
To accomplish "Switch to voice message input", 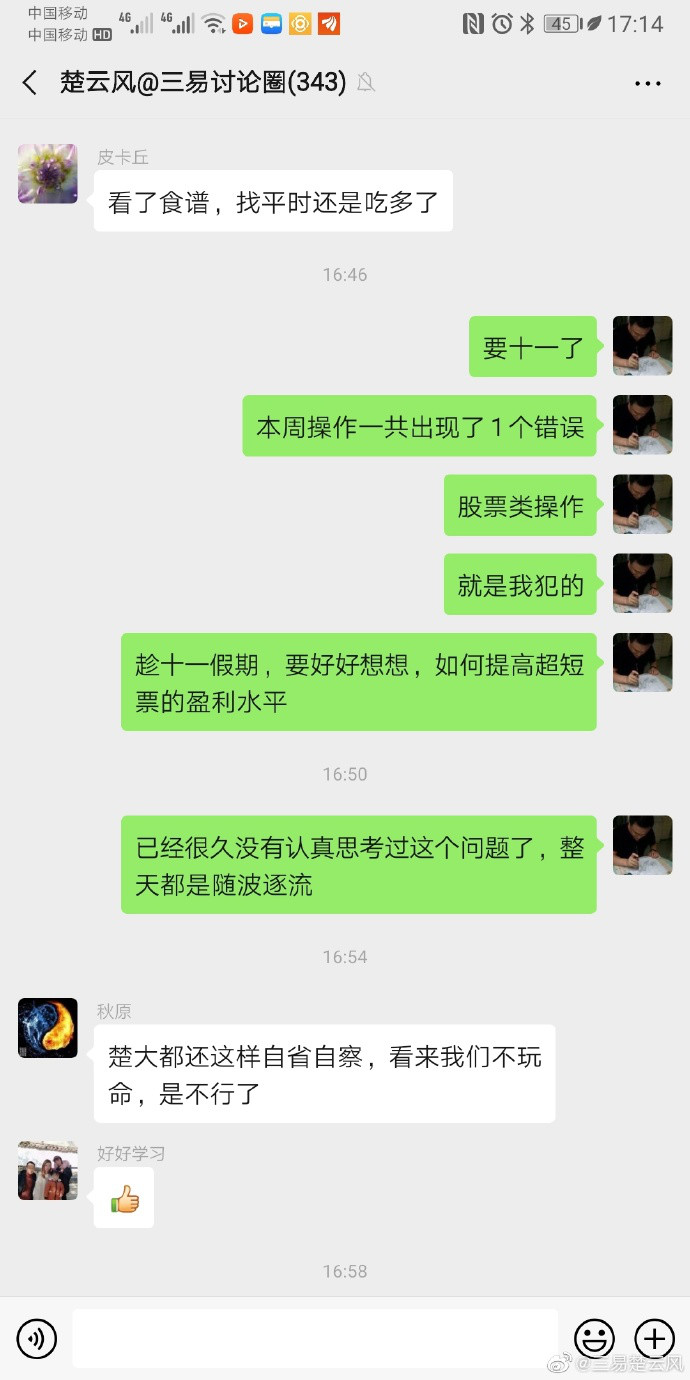I will tap(37, 1338).
